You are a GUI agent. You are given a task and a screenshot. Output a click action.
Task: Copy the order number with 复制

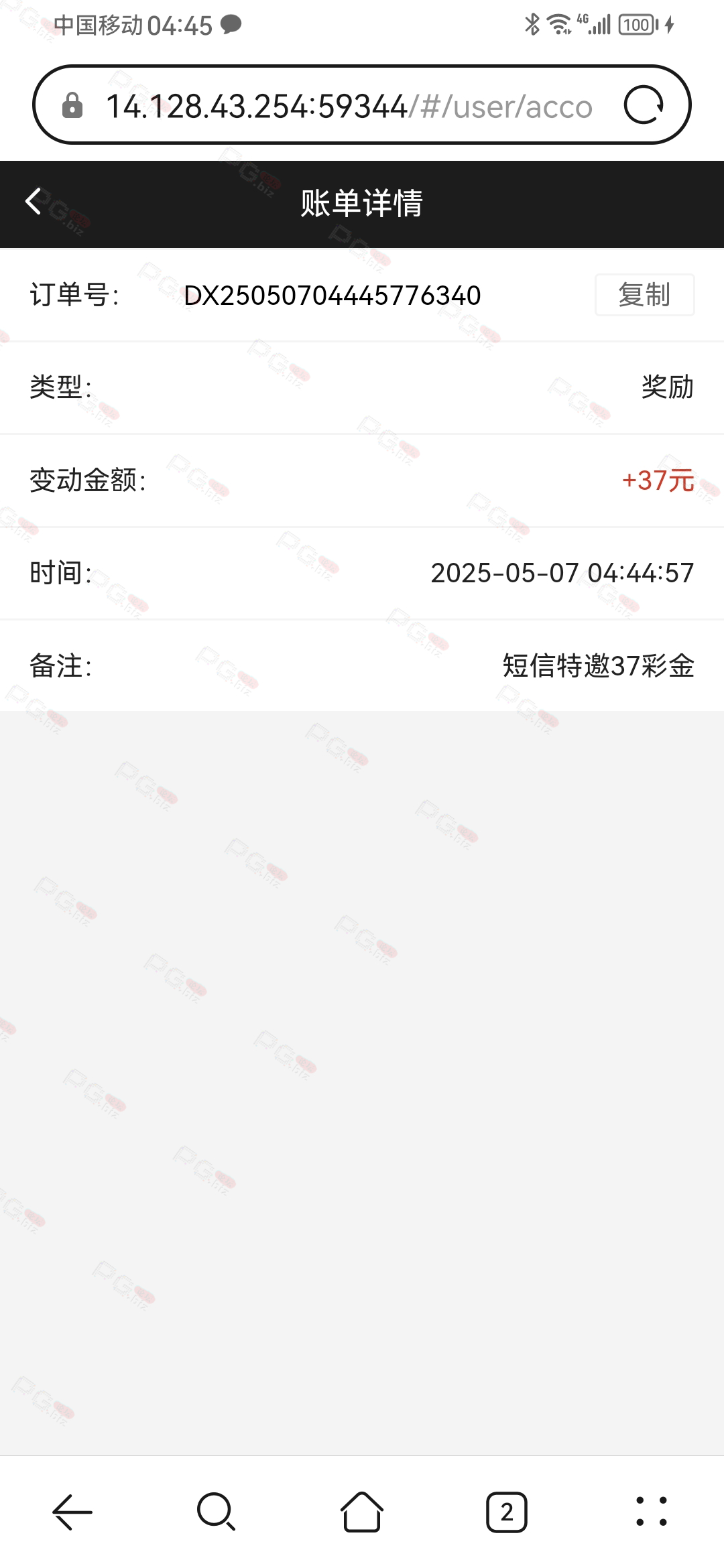(644, 295)
